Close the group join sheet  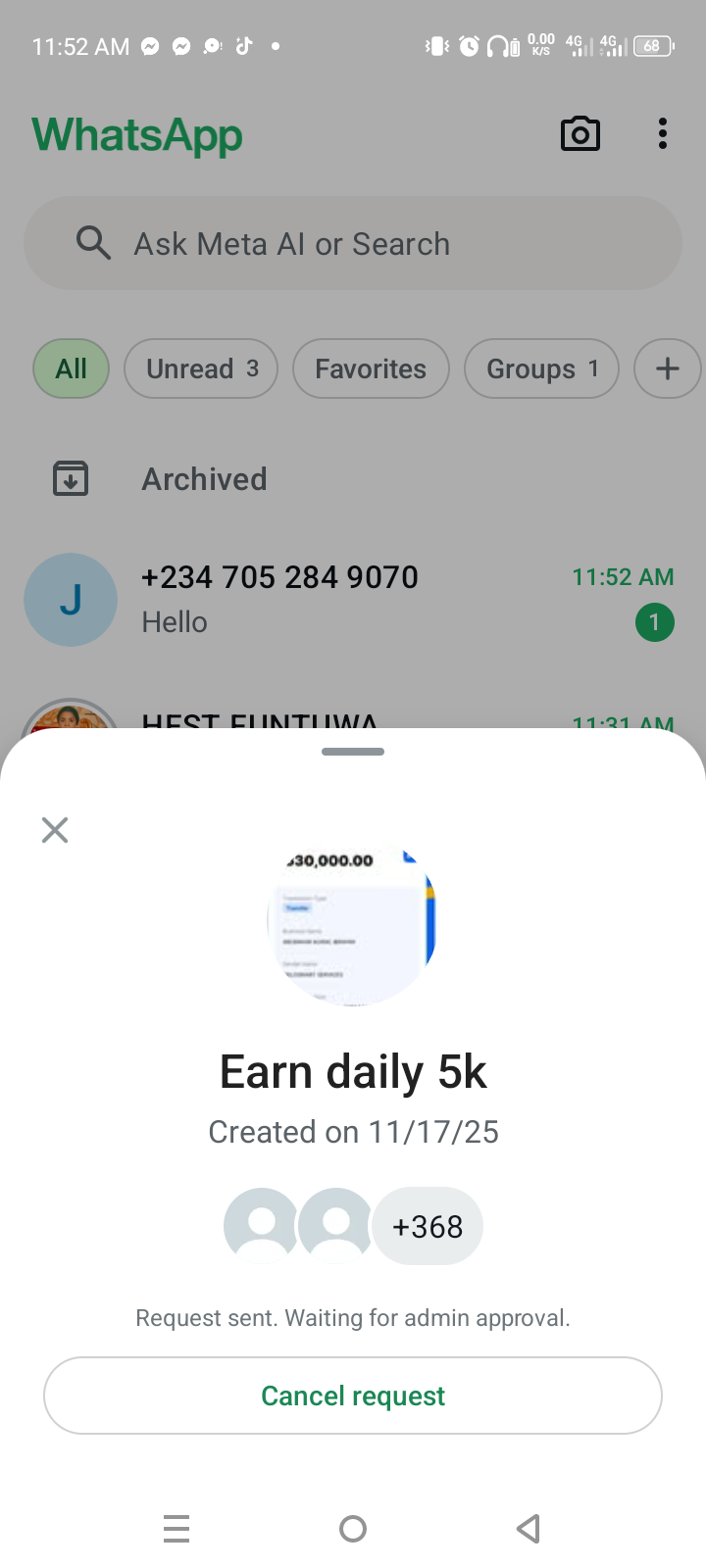tap(55, 830)
